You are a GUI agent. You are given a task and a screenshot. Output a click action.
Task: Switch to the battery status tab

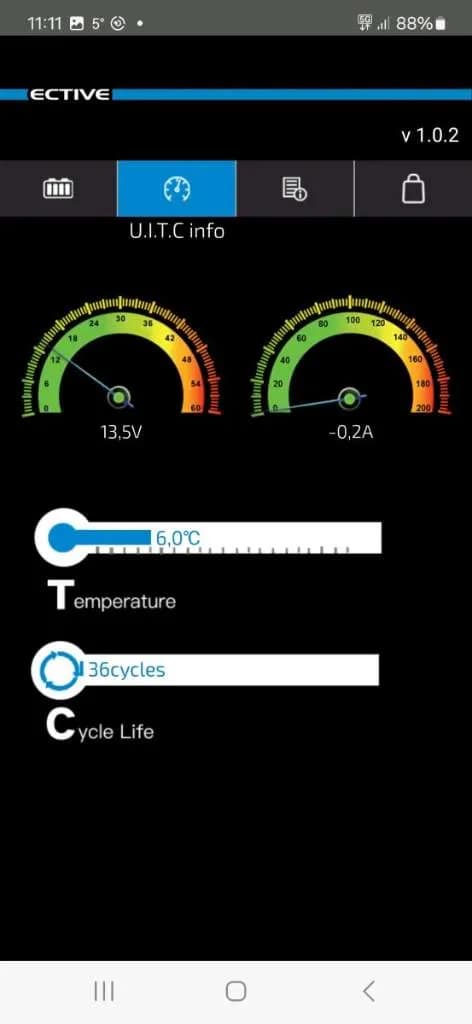point(58,189)
